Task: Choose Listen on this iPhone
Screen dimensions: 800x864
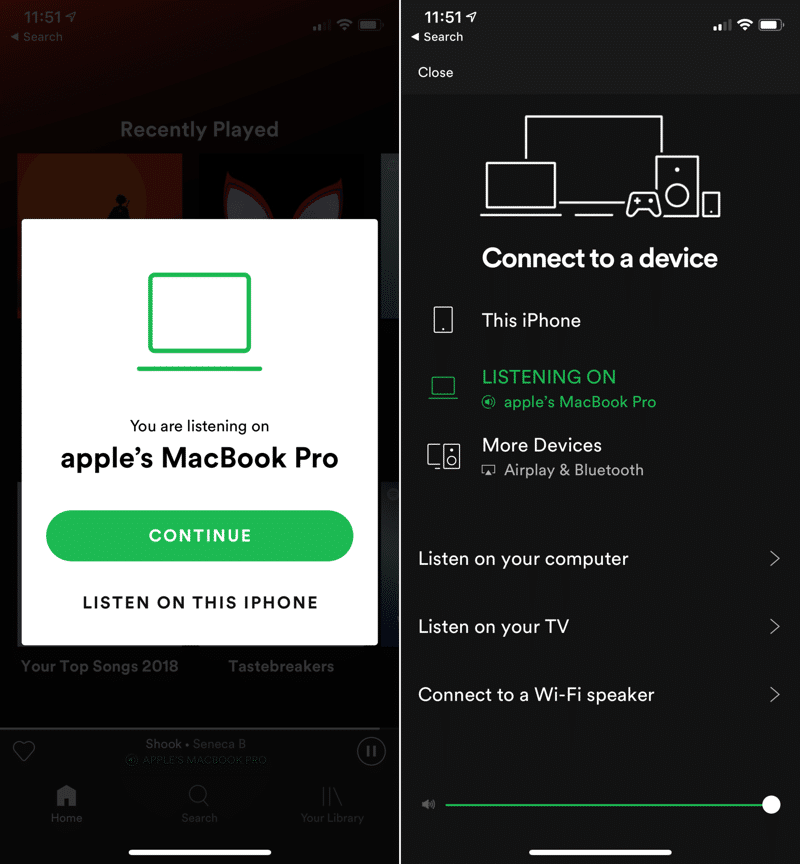Action: click(x=200, y=603)
